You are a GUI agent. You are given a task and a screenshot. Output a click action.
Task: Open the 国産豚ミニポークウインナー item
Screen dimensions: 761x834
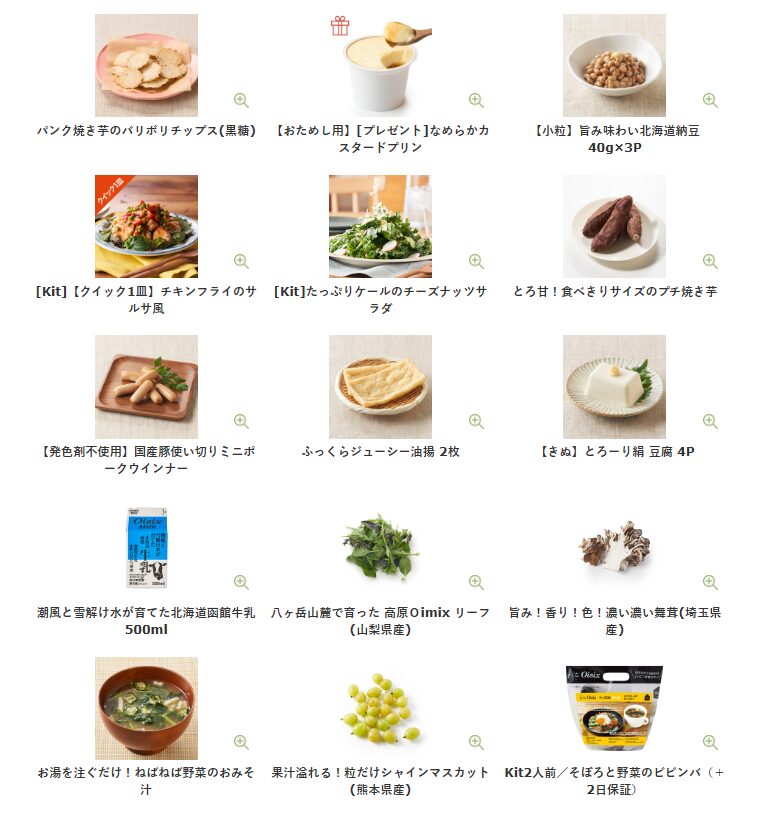point(146,386)
